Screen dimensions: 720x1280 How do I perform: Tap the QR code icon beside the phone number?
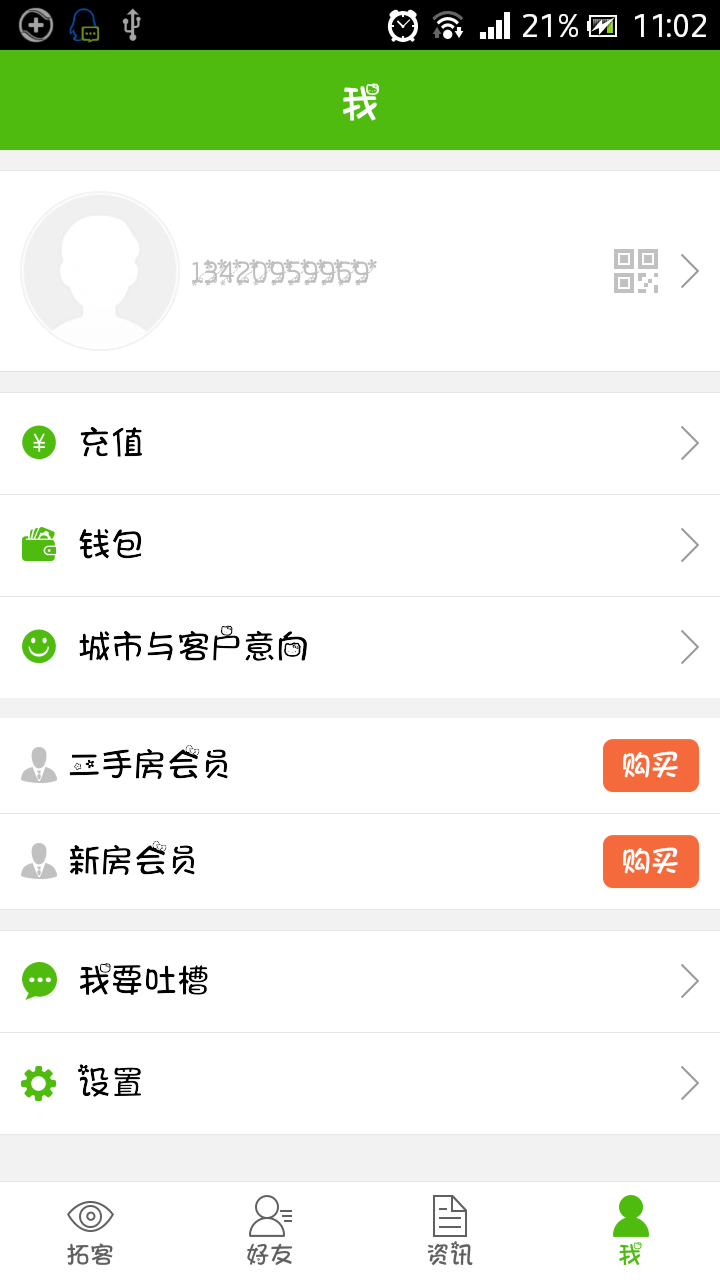(637, 271)
